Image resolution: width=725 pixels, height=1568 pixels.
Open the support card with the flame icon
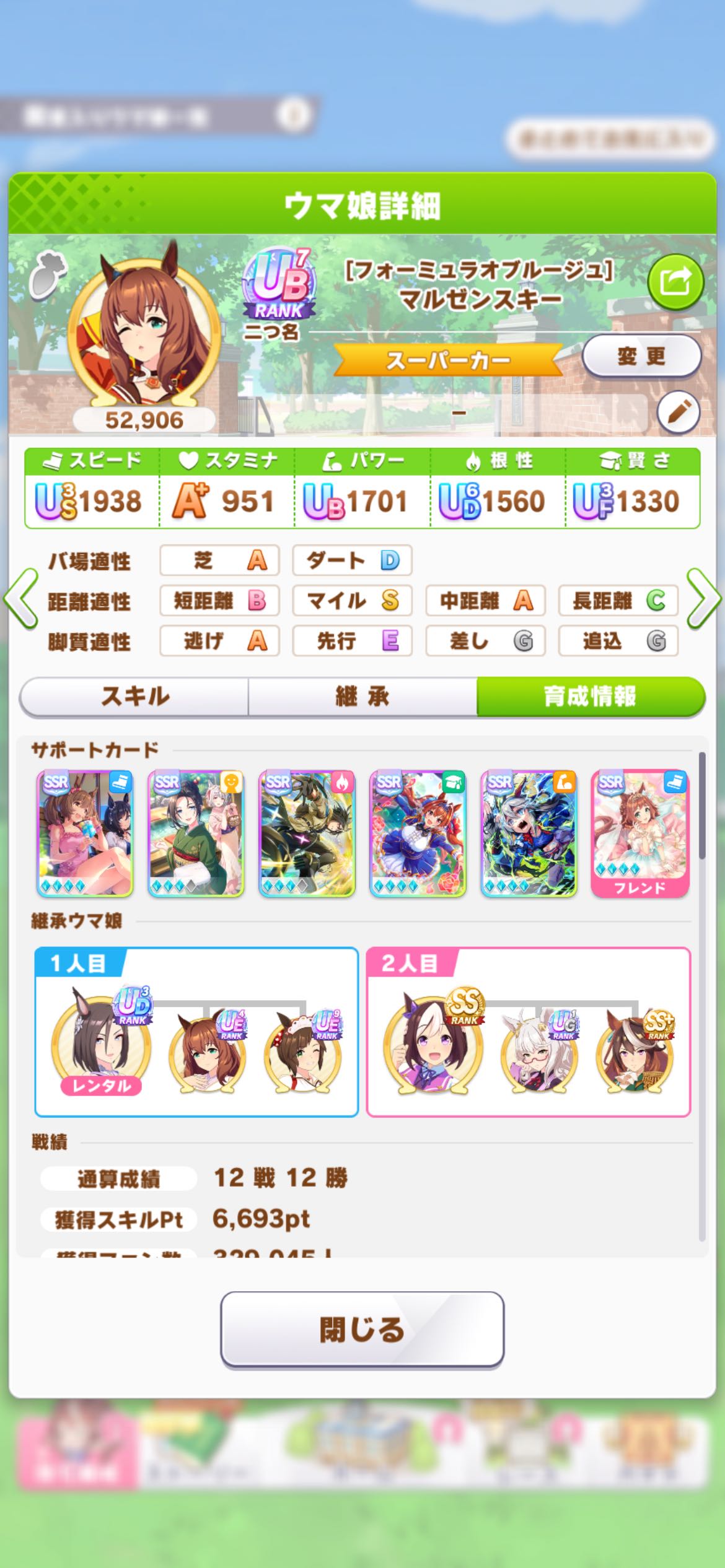(x=307, y=834)
